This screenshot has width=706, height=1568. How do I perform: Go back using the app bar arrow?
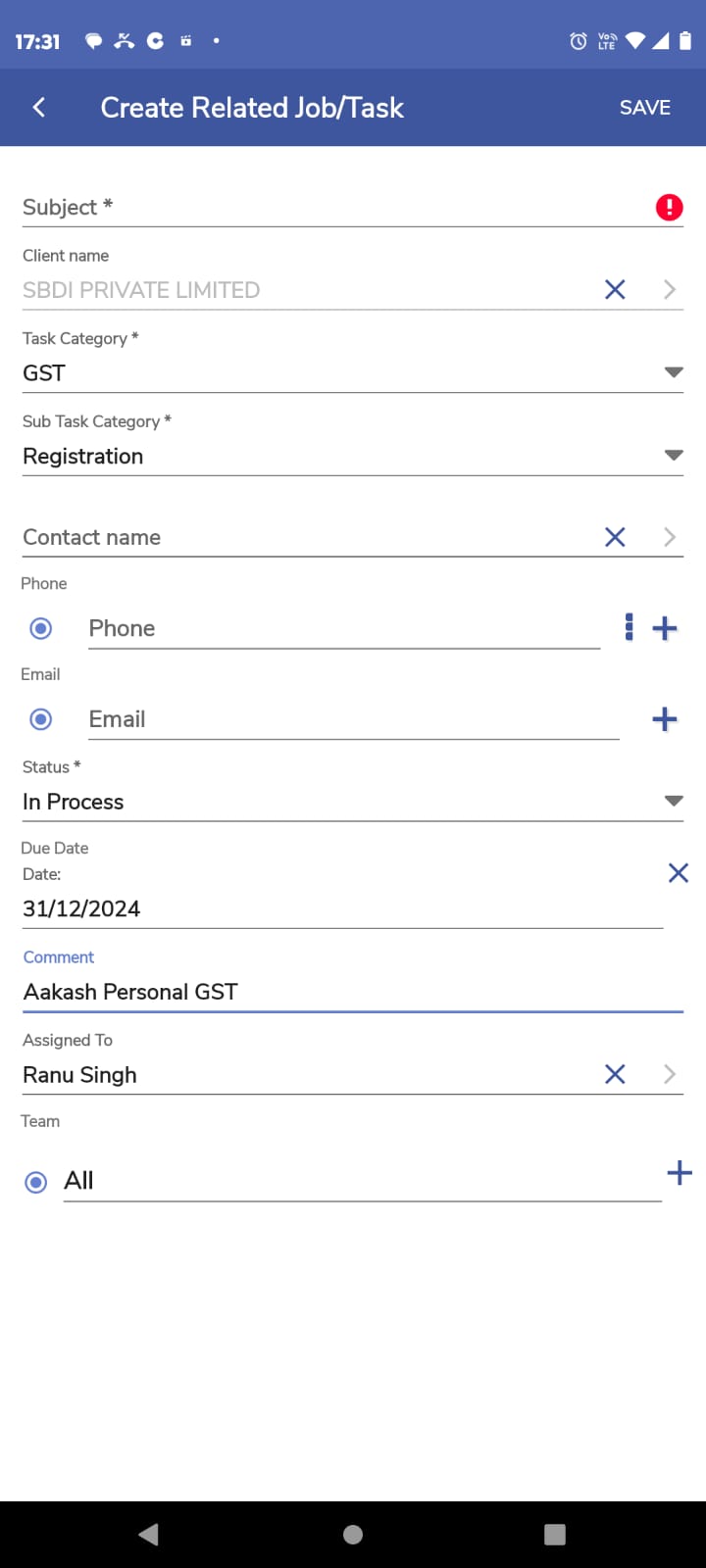(39, 108)
